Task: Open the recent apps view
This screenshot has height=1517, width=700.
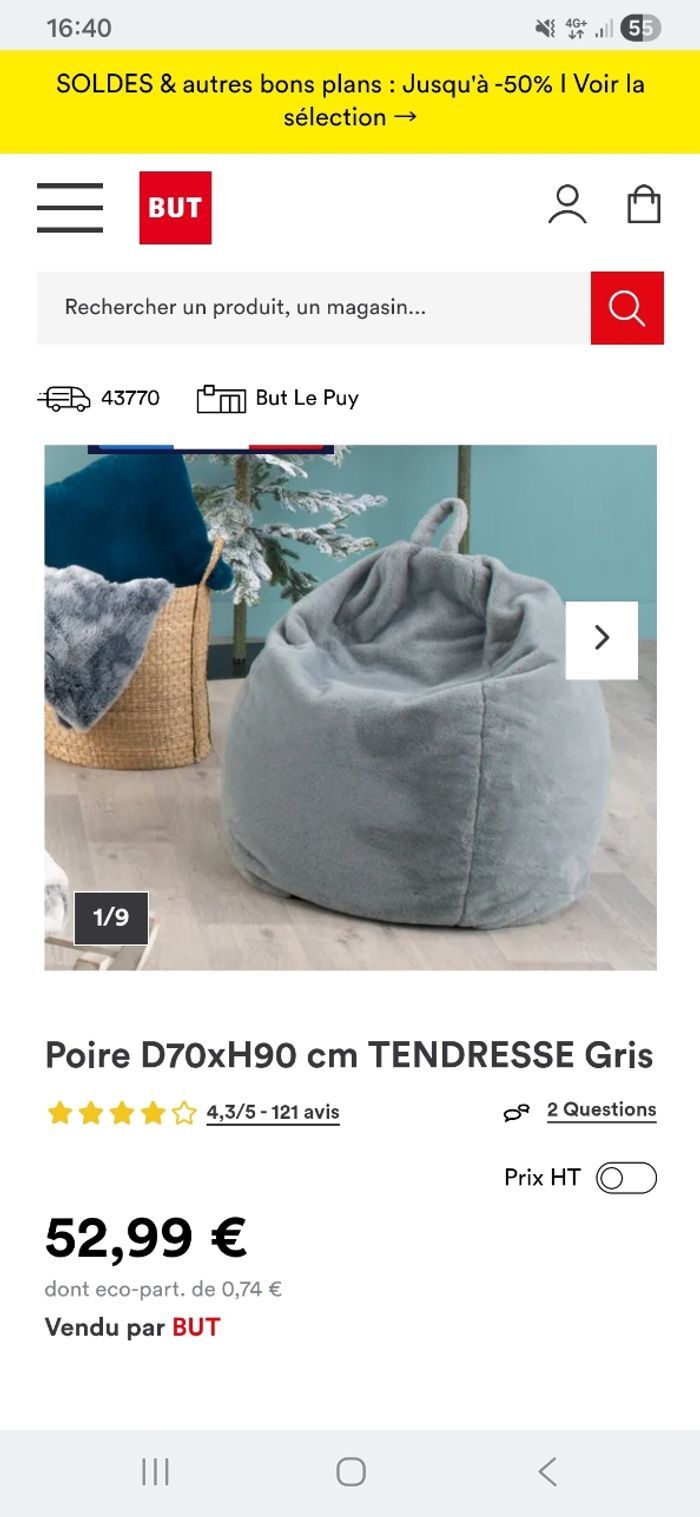Action: click(155, 1471)
